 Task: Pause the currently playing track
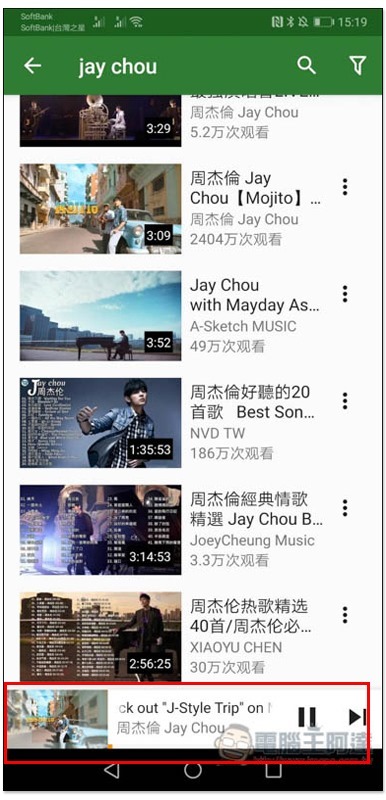pos(307,717)
